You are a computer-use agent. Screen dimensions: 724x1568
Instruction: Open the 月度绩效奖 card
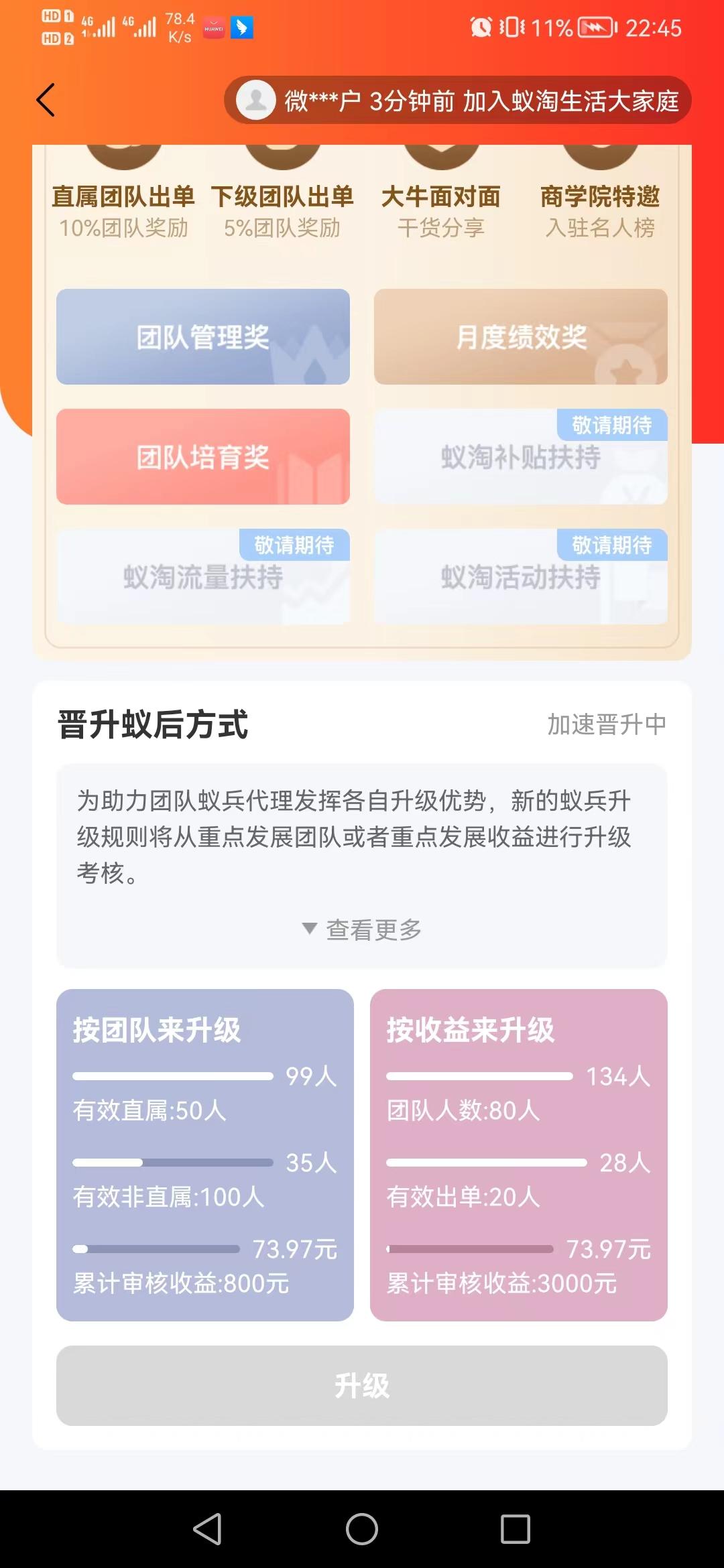(520, 337)
